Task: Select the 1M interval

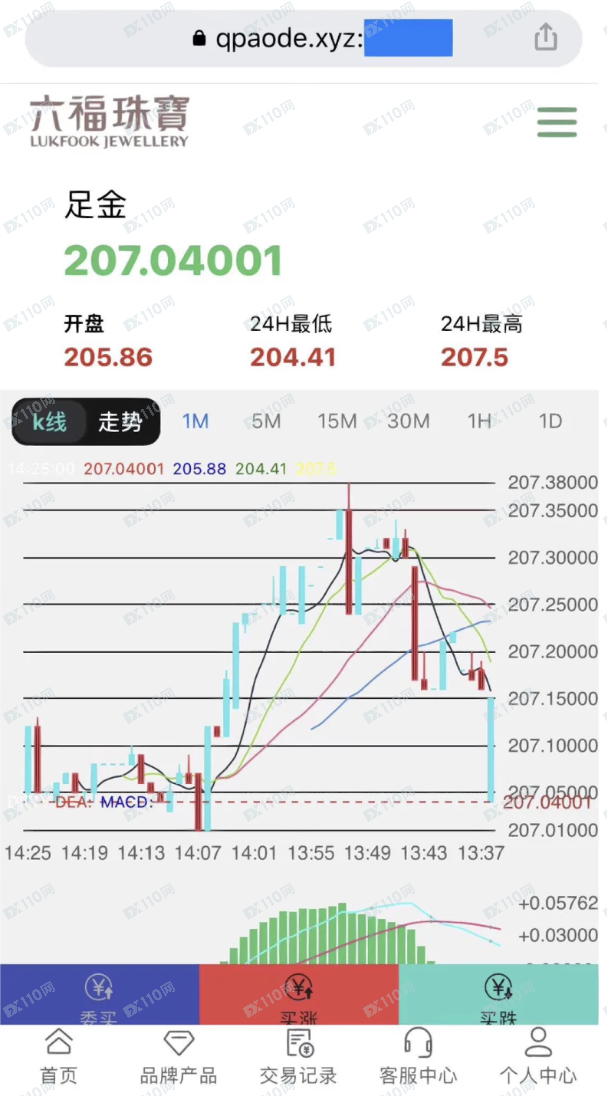Action: 195,421
